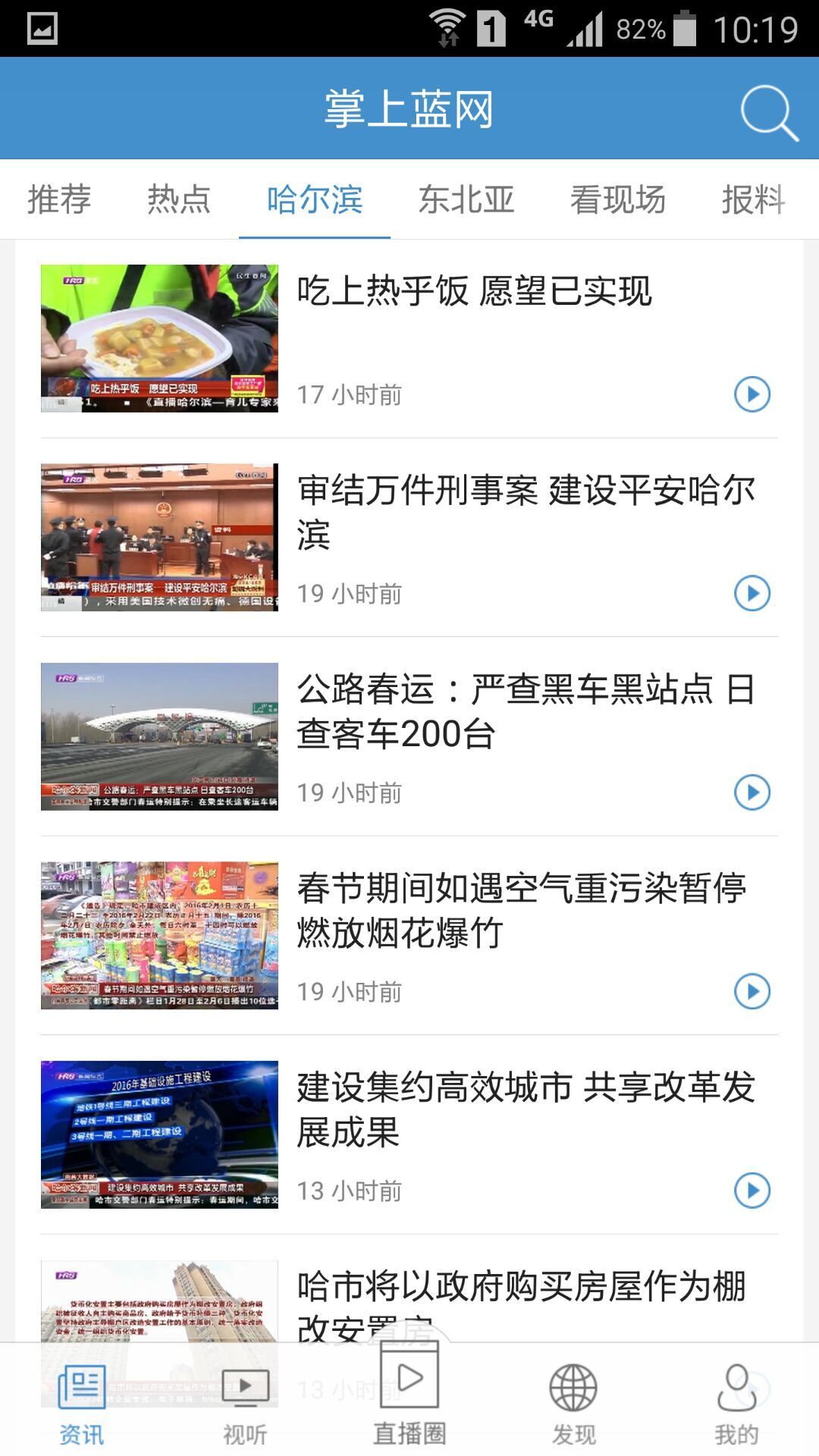The height and width of the screenshot is (1456, 819).
Task: Switch to 视听 in bottom navigation
Action: point(245,1401)
